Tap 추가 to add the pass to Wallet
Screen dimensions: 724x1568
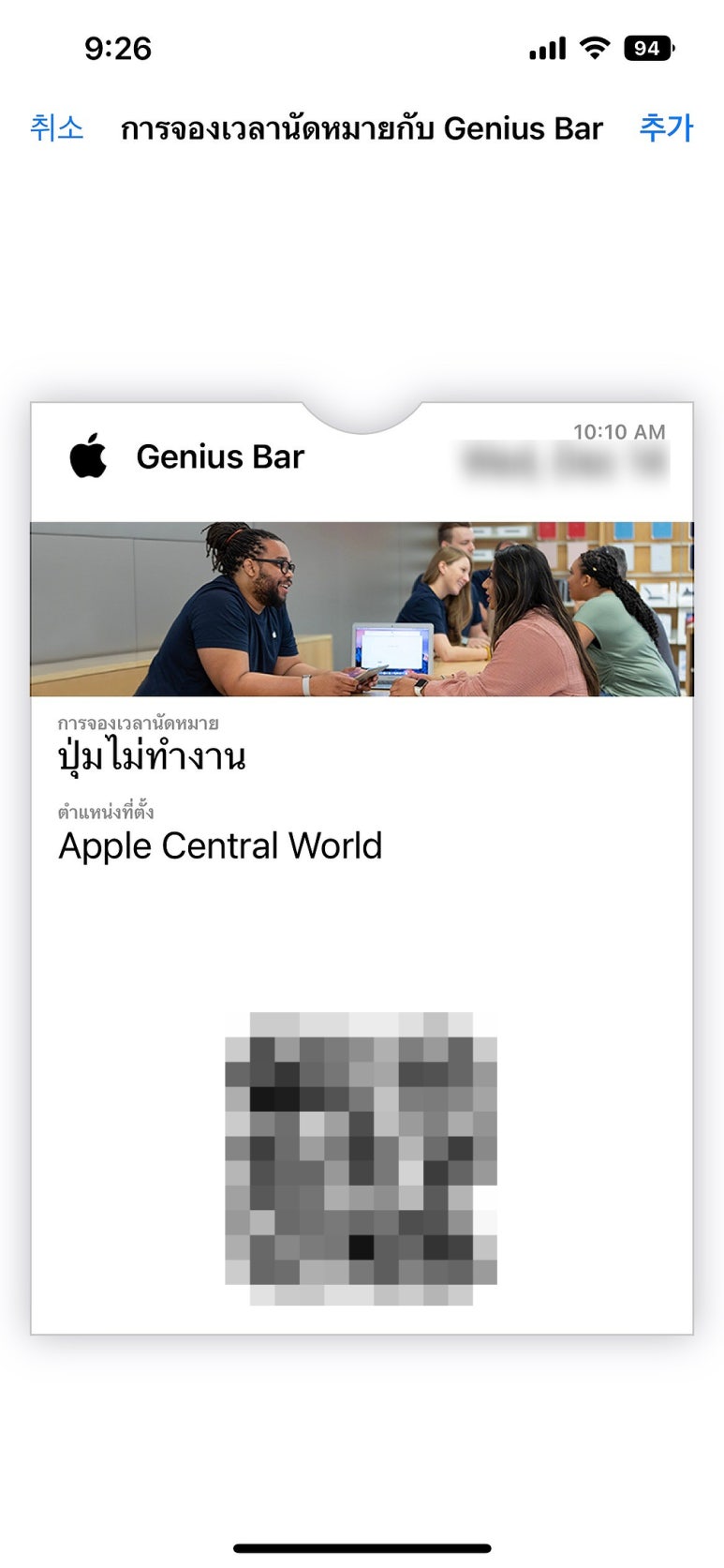(666, 127)
